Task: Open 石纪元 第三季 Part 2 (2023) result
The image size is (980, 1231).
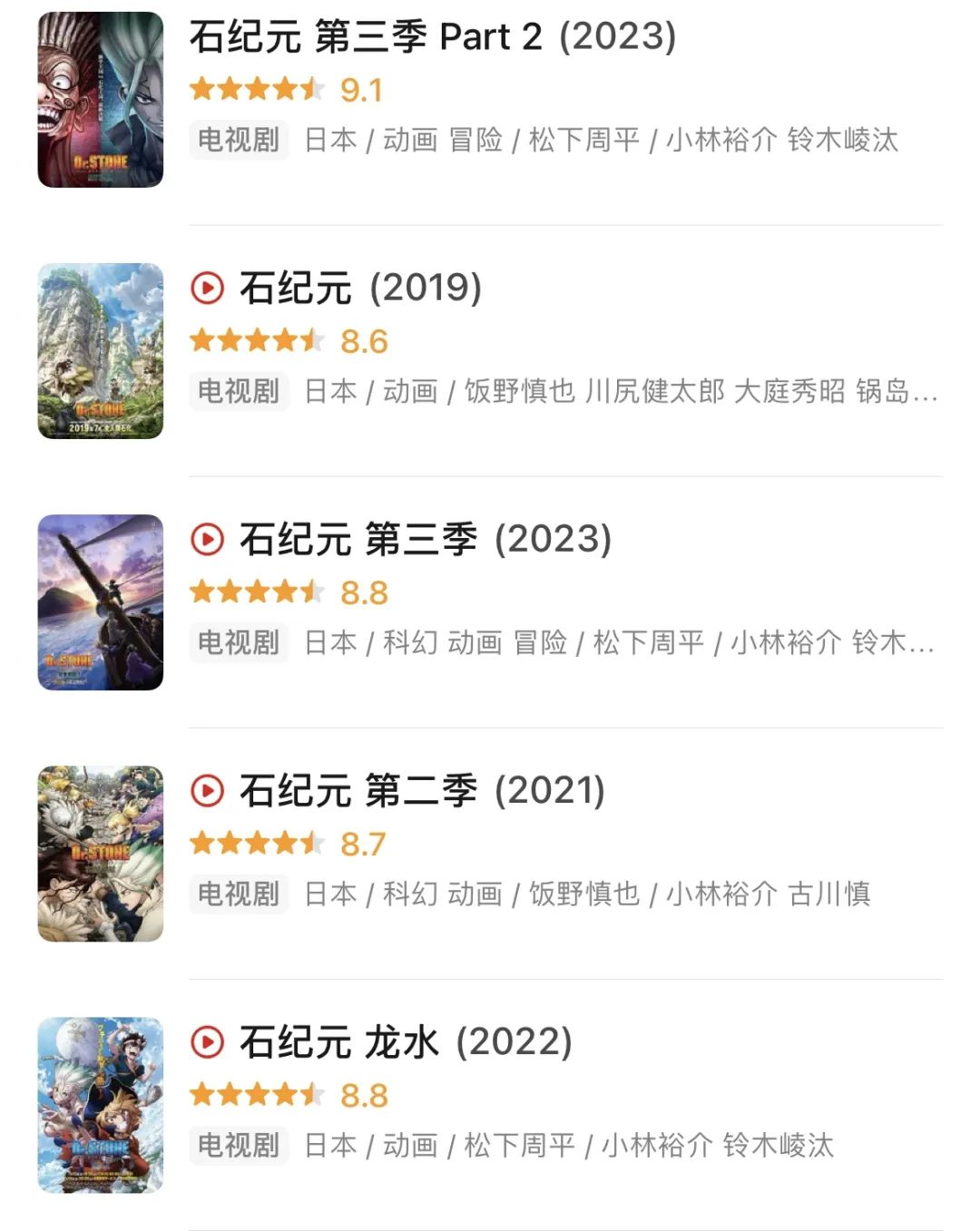Action: (433, 38)
